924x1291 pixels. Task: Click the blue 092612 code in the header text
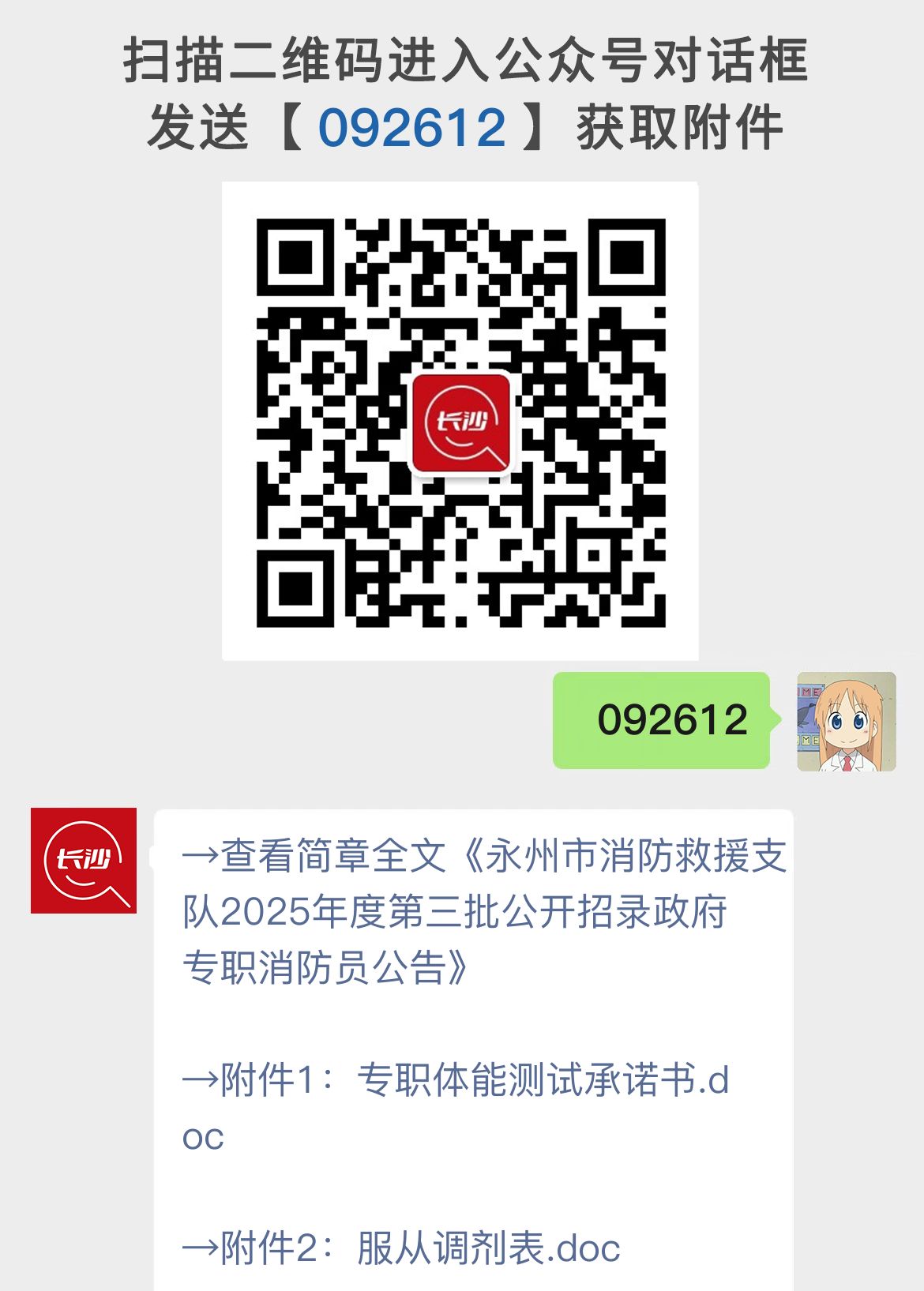415,126
